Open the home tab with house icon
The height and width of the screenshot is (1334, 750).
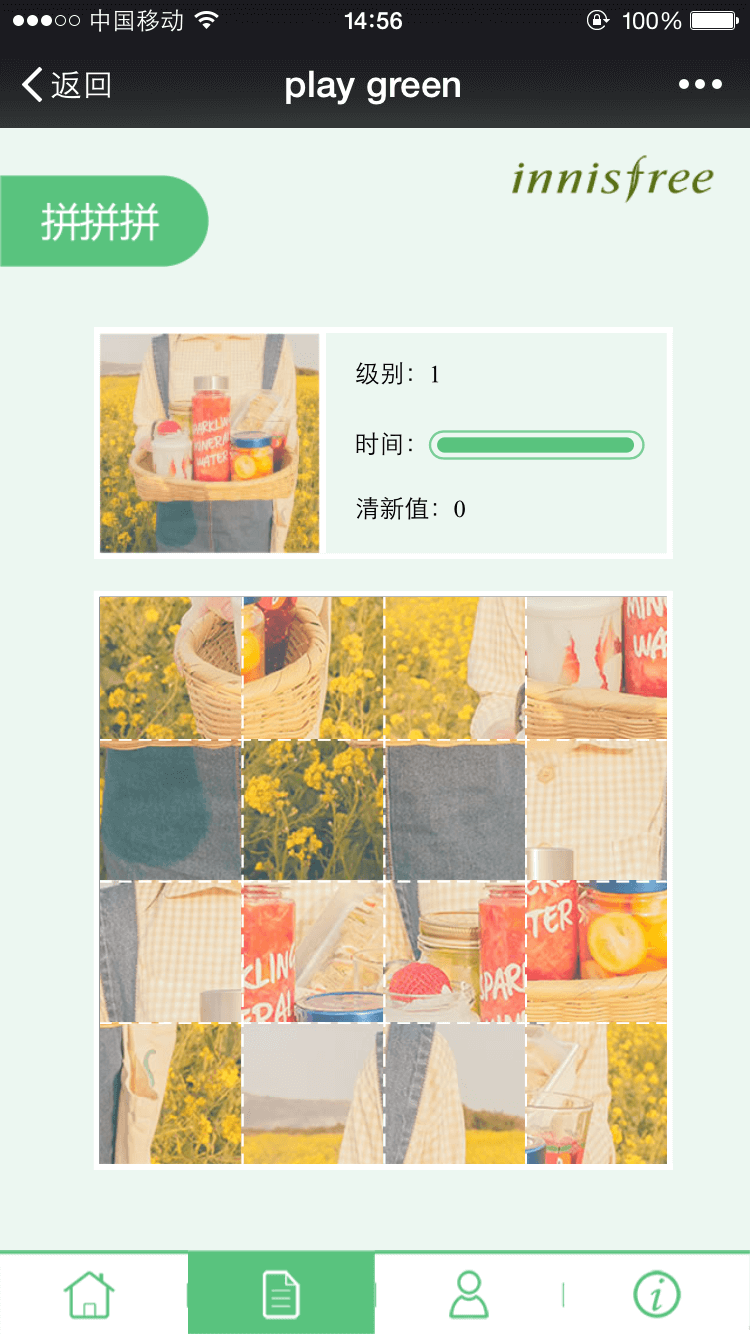90,1294
